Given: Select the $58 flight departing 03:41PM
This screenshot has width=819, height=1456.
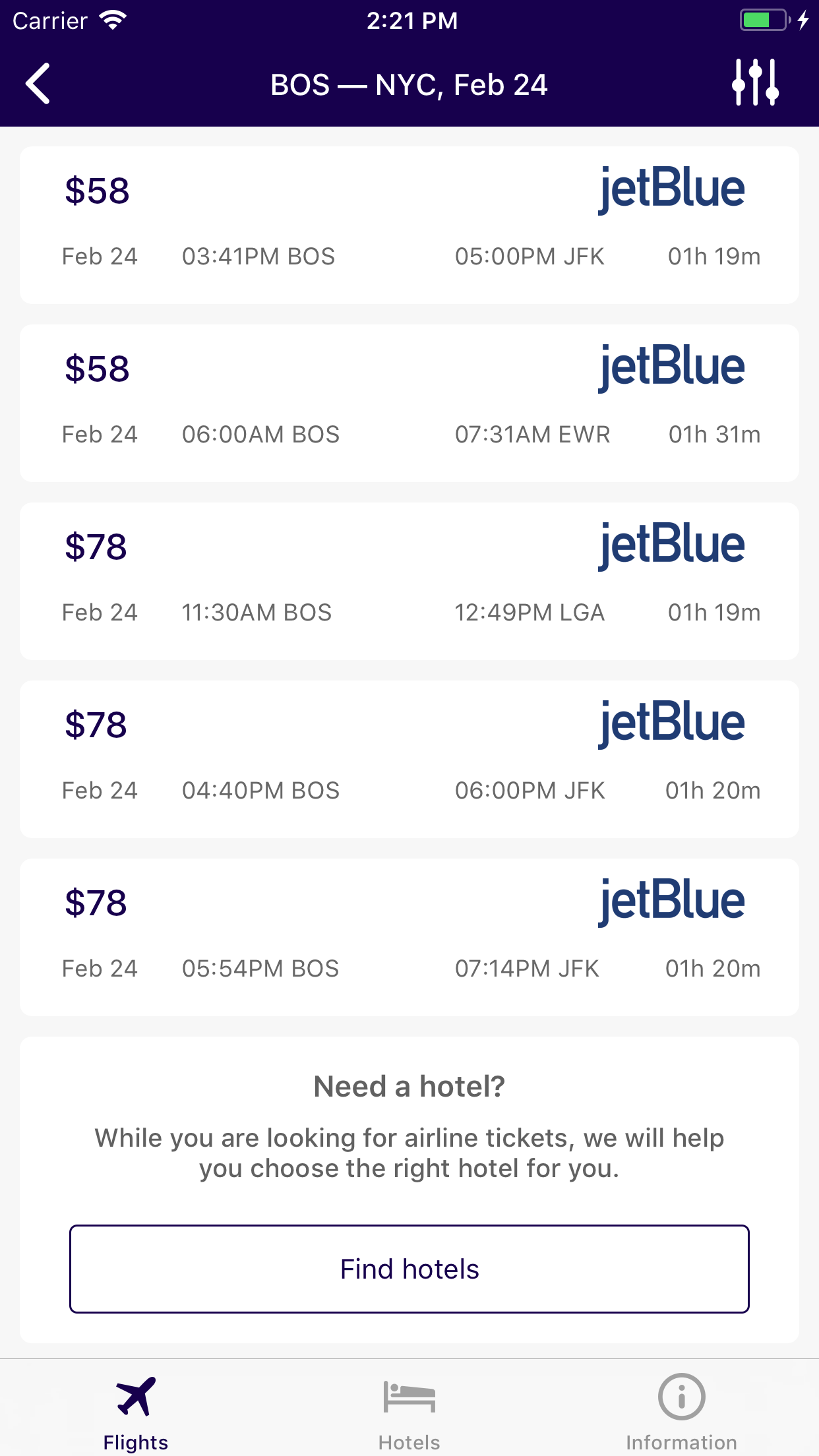Looking at the screenshot, I should pyautogui.click(x=409, y=225).
